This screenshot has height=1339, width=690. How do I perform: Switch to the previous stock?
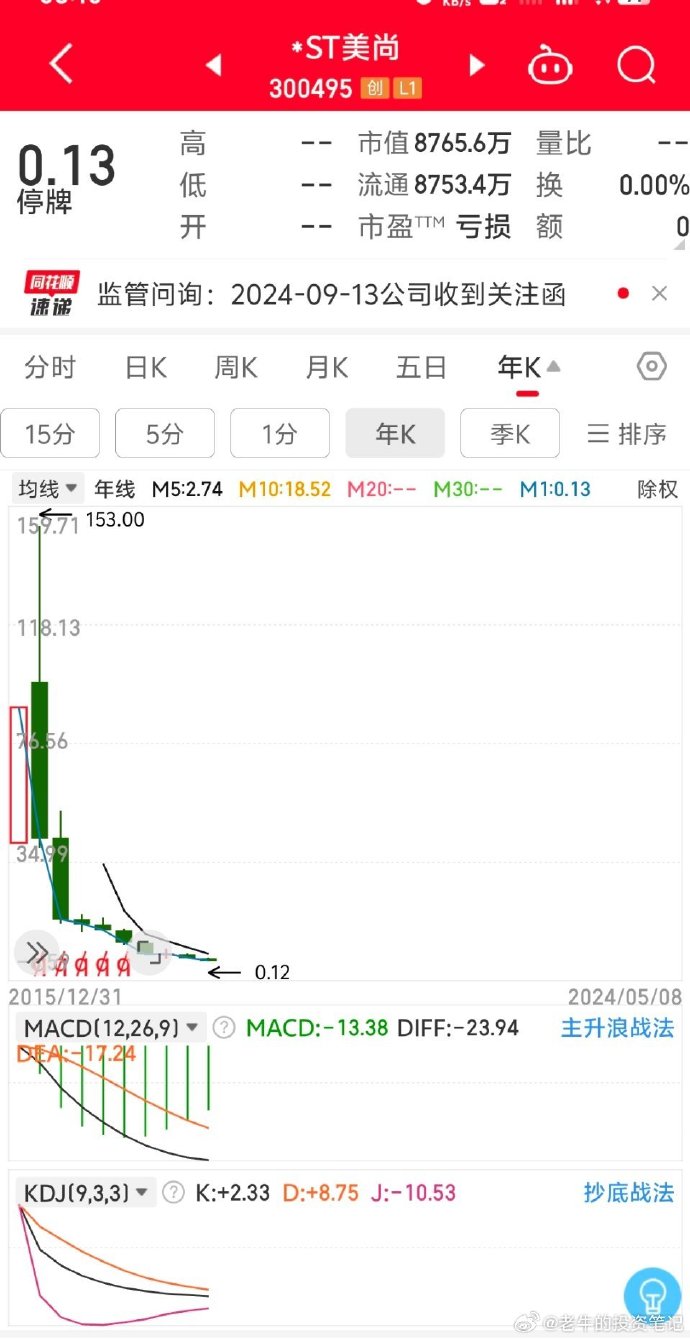213,66
